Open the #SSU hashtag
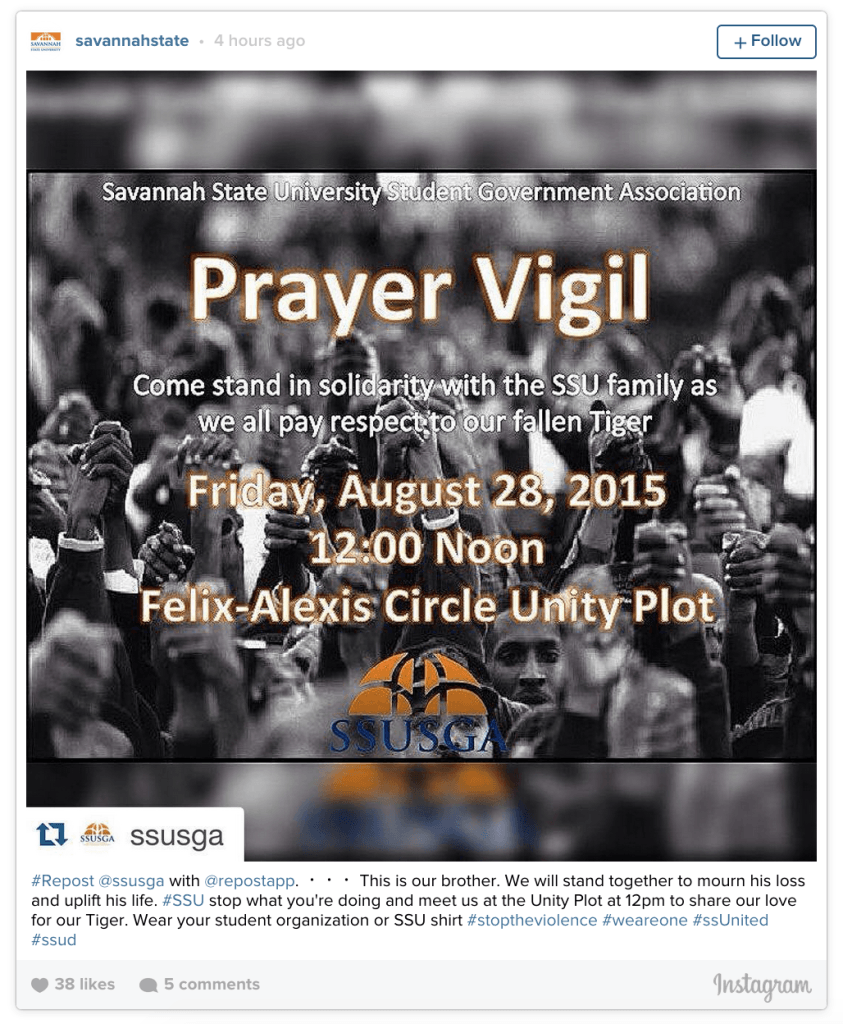The height and width of the screenshot is (1024, 843). pos(181,901)
